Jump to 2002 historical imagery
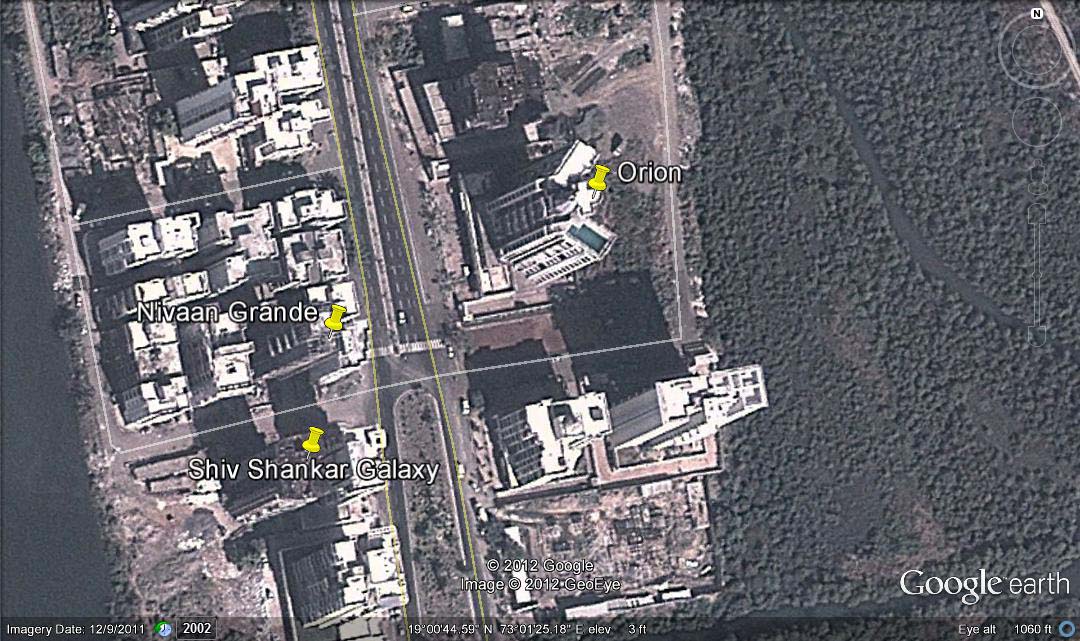Viewport: 1080px width, 641px height. pos(196,629)
